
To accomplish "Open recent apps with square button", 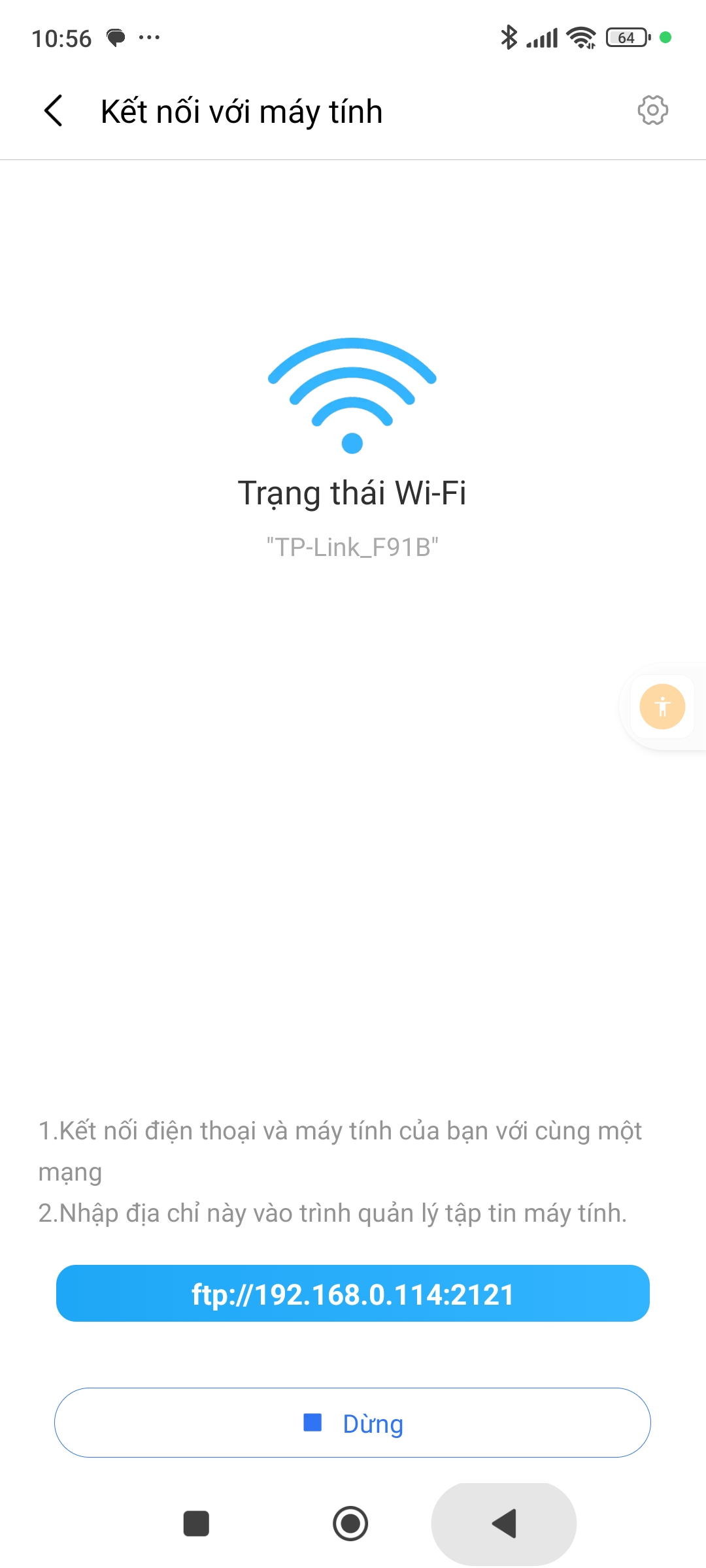I will point(196,1523).
